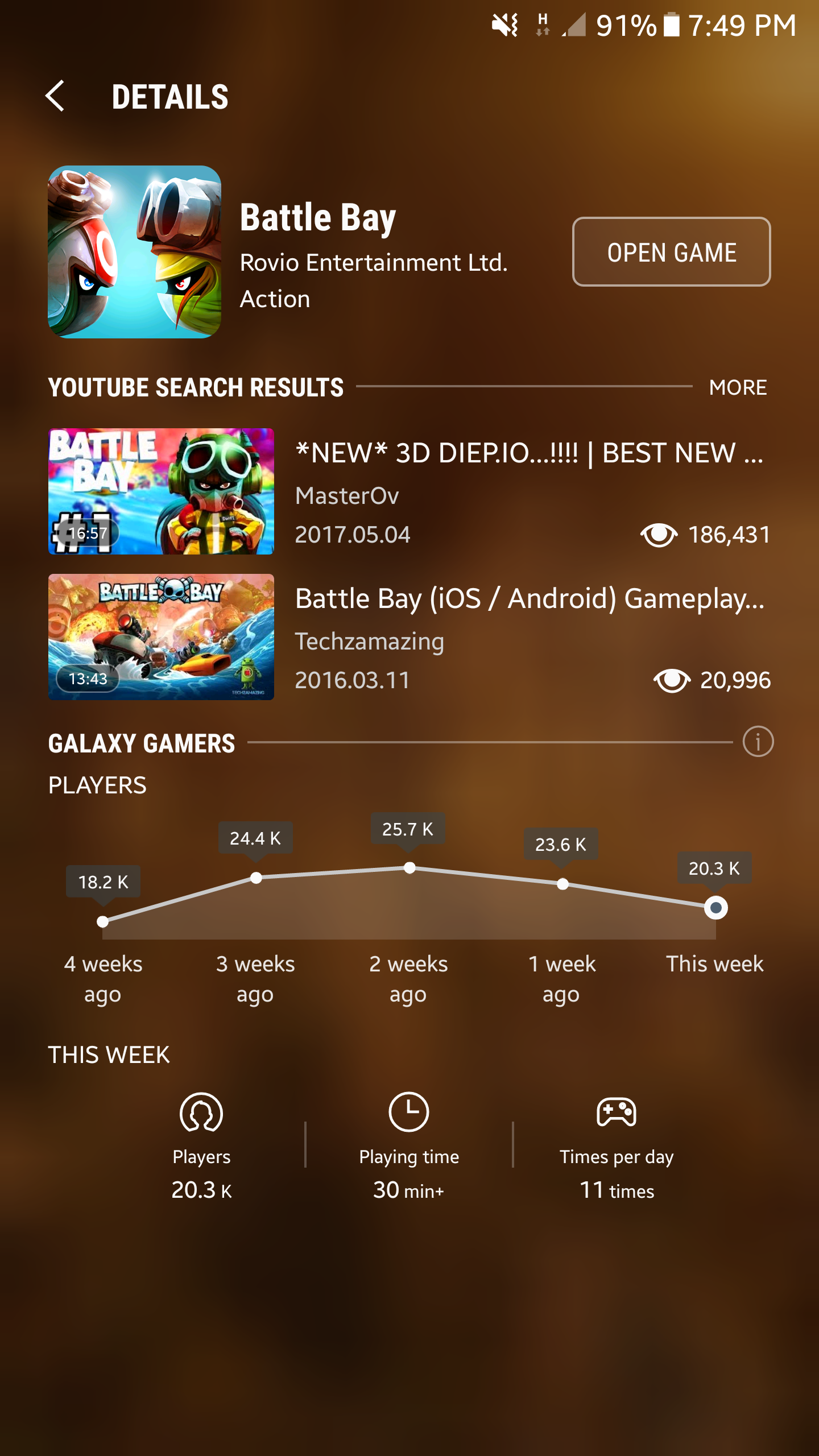
Task: Go back from the Details page
Action: click(x=55, y=96)
